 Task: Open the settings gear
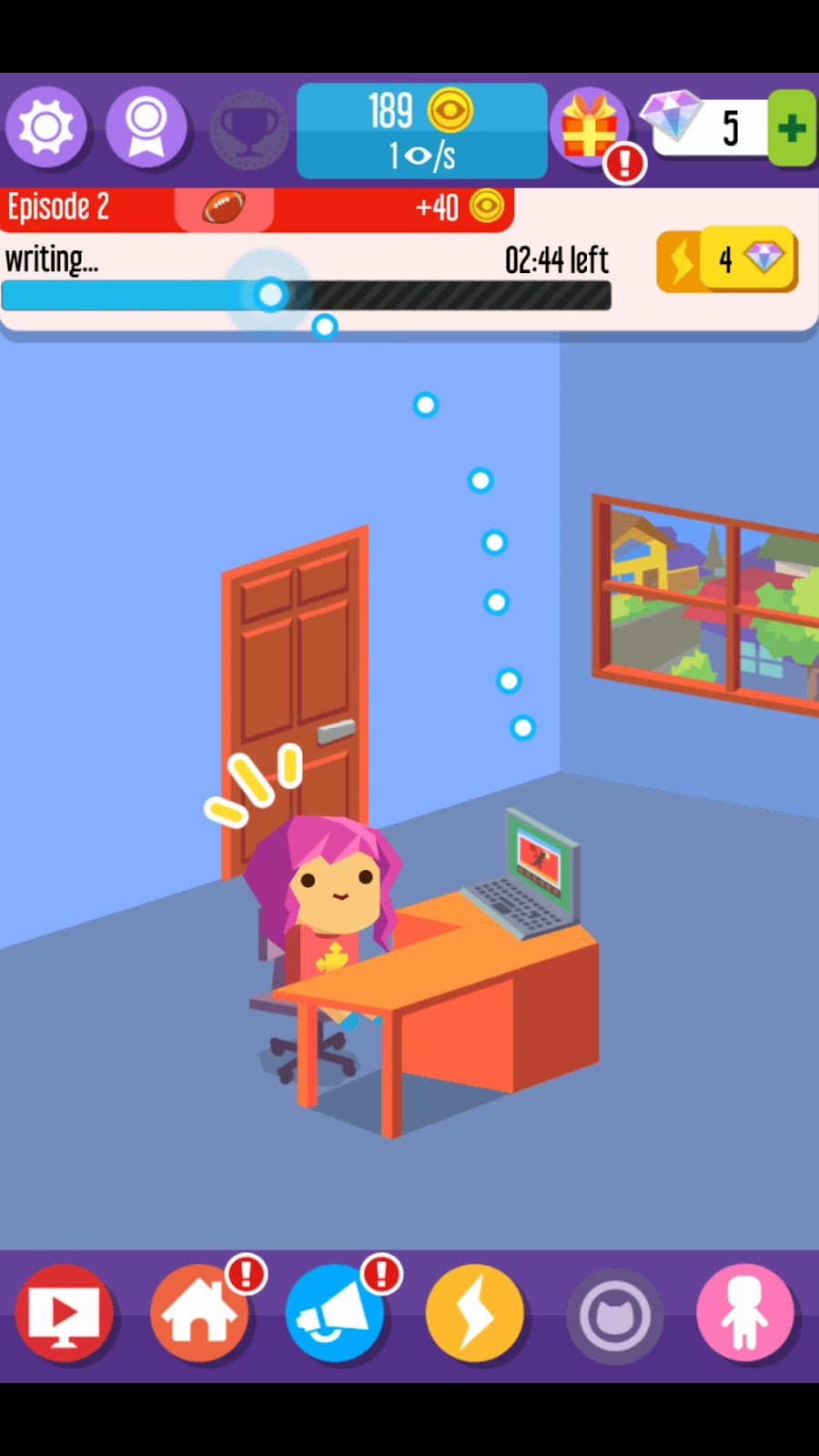pyautogui.click(x=46, y=128)
